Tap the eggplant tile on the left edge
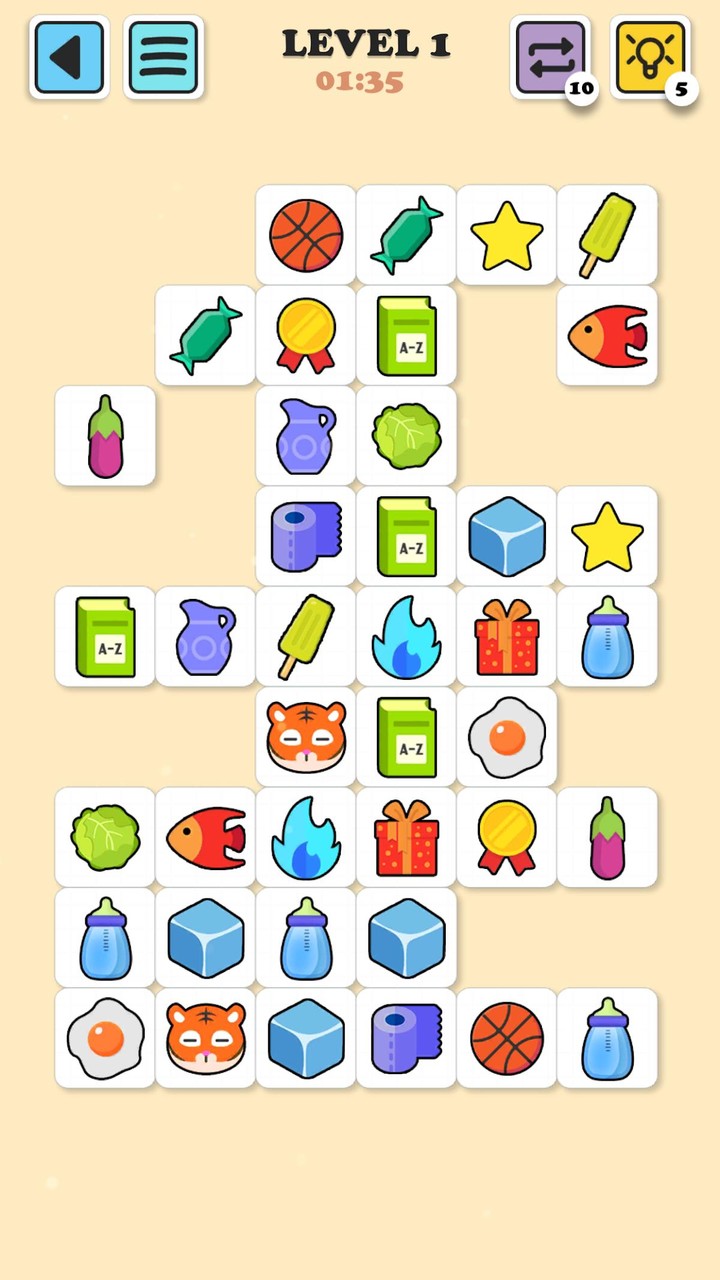Viewport: 720px width, 1280px height. tap(105, 436)
